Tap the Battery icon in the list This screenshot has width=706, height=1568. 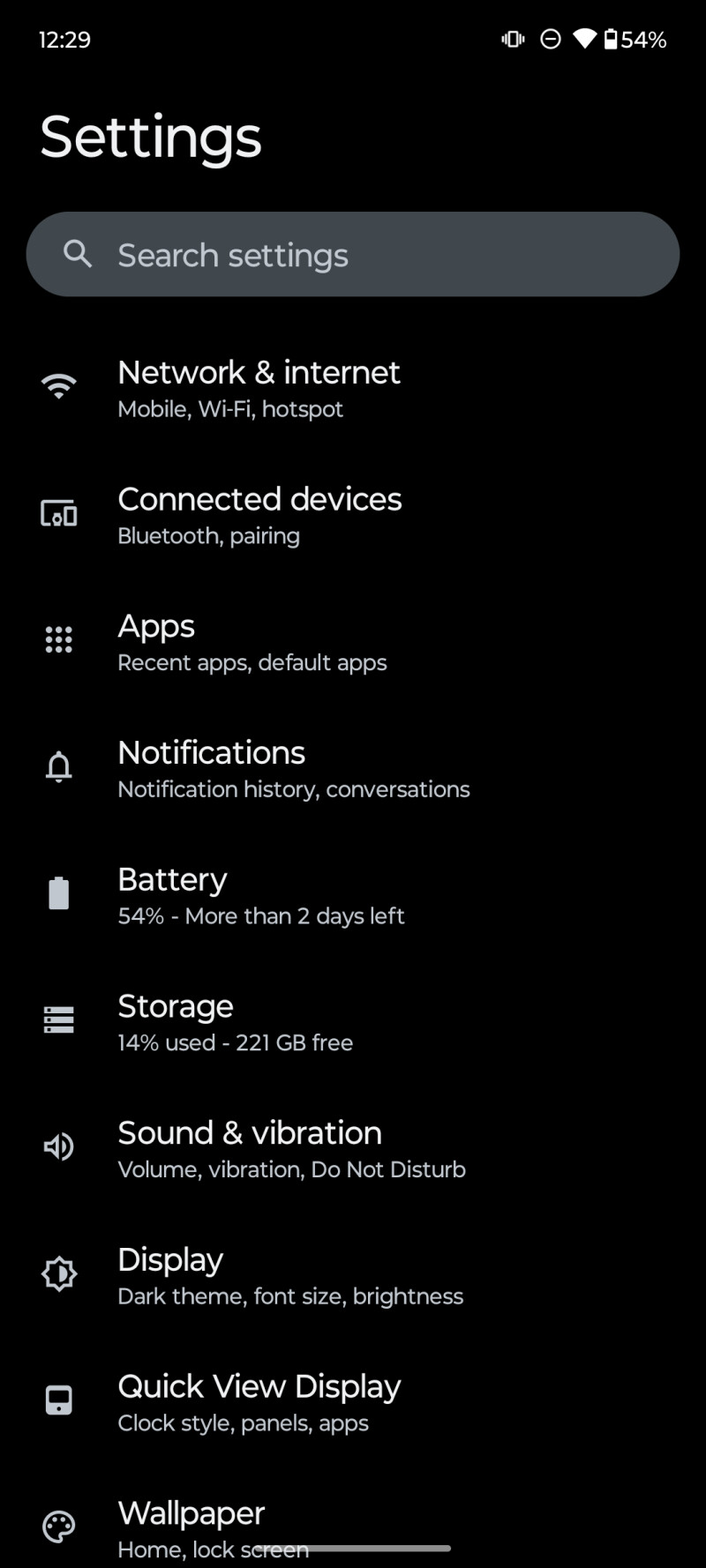[58, 892]
